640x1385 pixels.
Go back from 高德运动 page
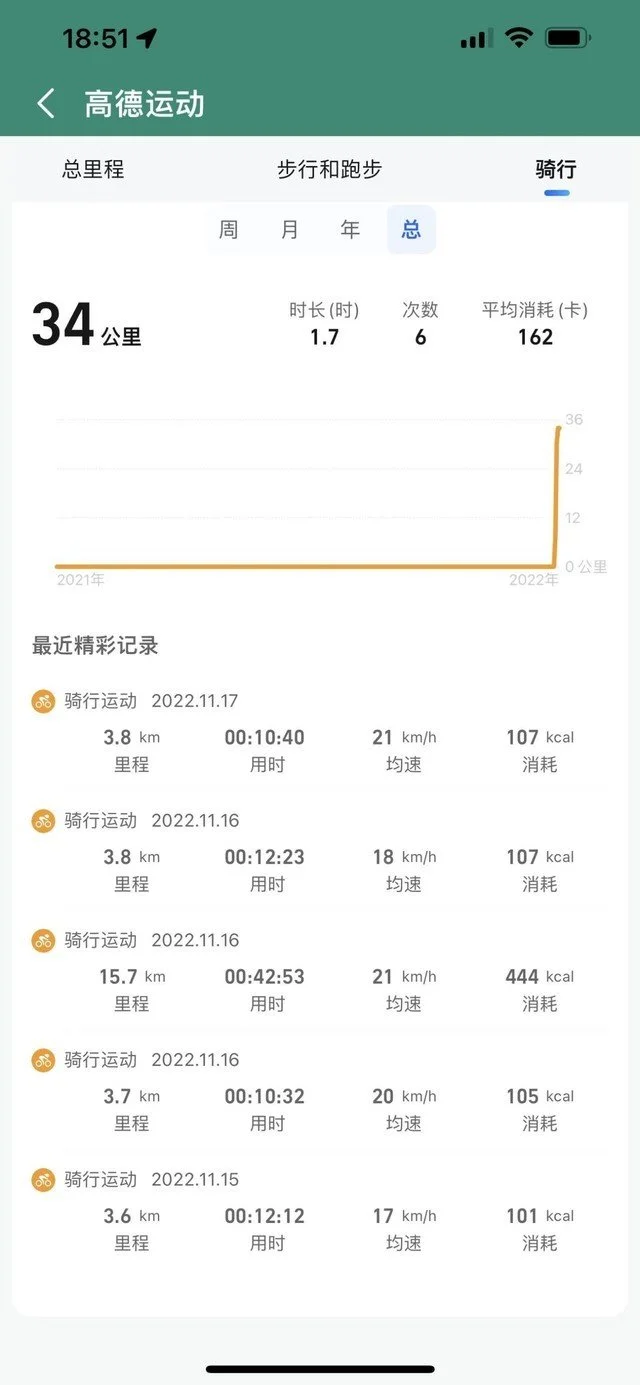click(45, 104)
